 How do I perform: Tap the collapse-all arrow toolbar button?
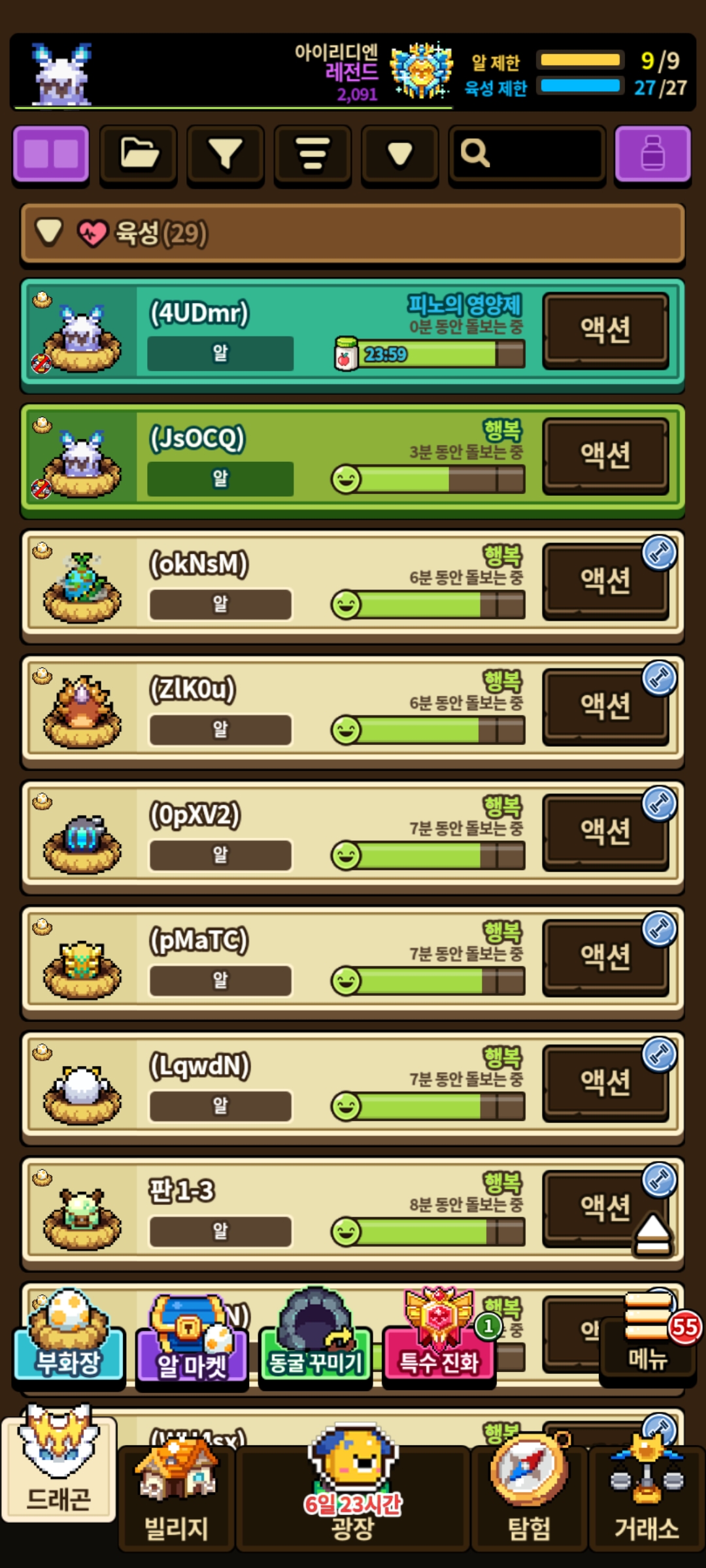(x=400, y=154)
